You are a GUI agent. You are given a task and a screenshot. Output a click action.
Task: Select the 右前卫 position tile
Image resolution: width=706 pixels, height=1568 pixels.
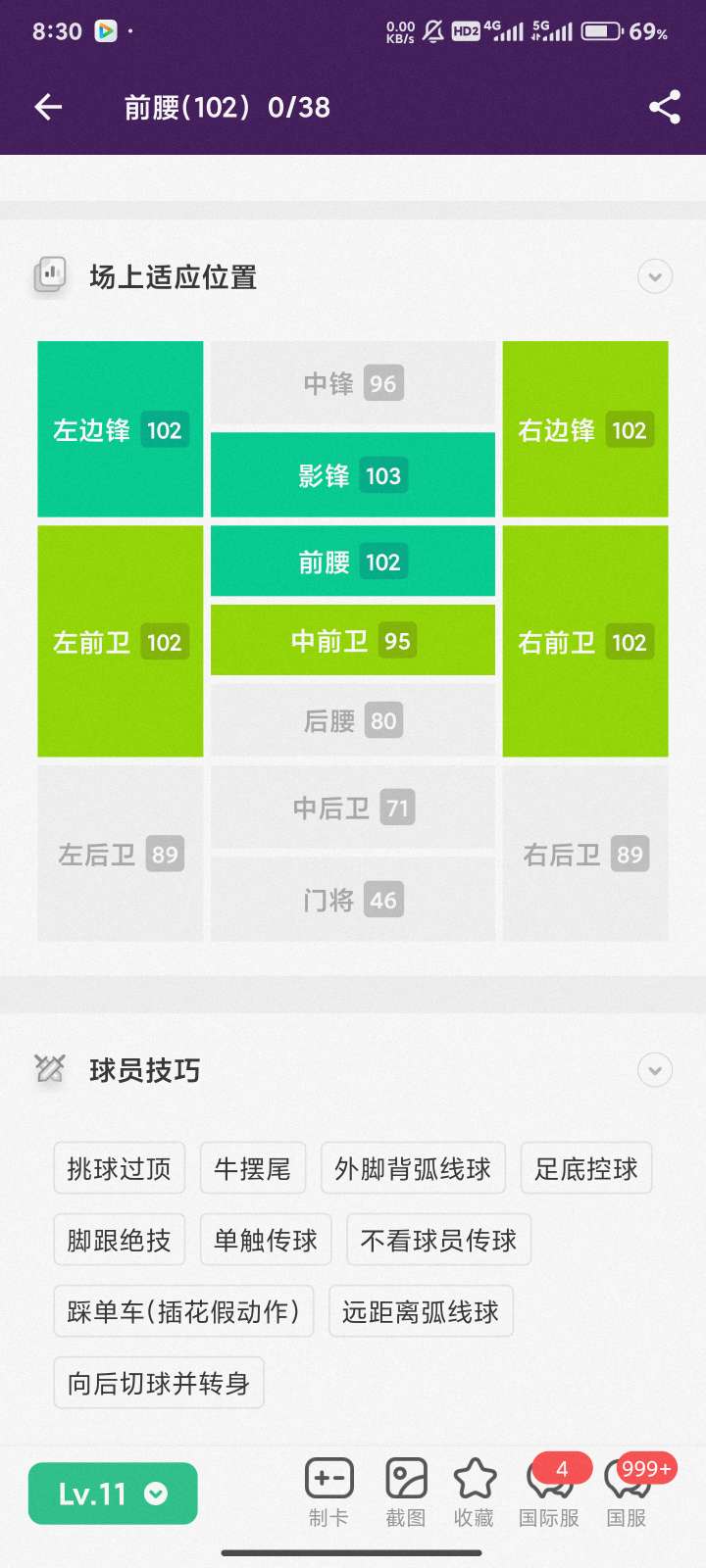(x=584, y=642)
